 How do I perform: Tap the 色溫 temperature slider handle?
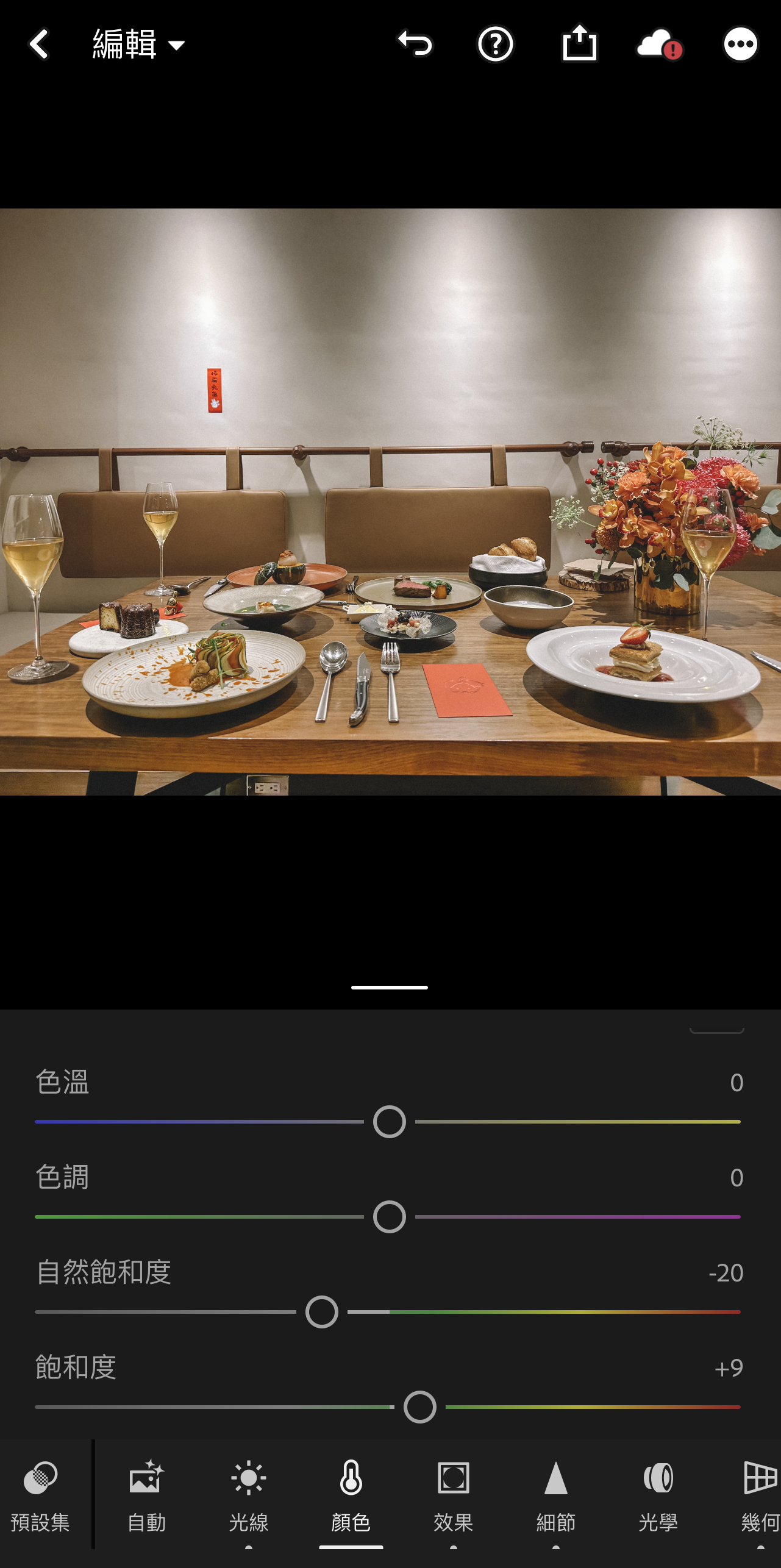(390, 1122)
